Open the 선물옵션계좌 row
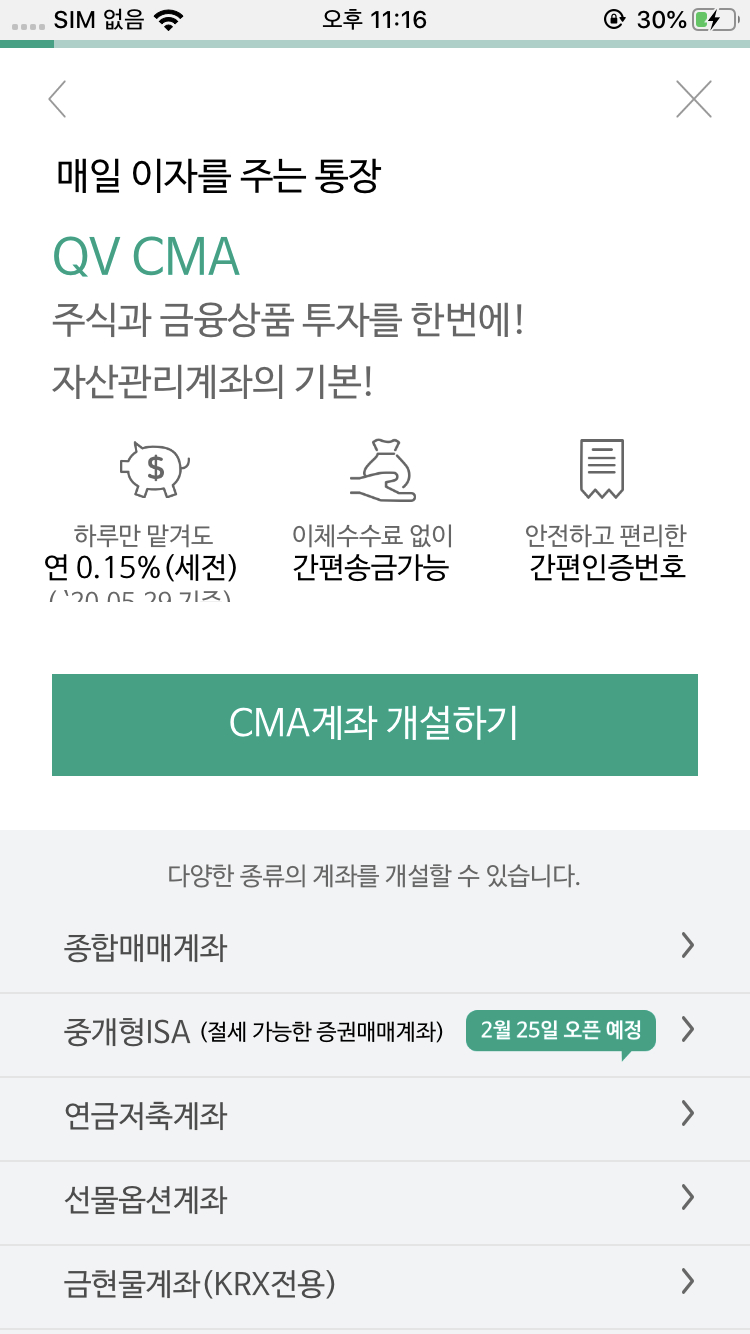750x1334 pixels. point(375,1199)
